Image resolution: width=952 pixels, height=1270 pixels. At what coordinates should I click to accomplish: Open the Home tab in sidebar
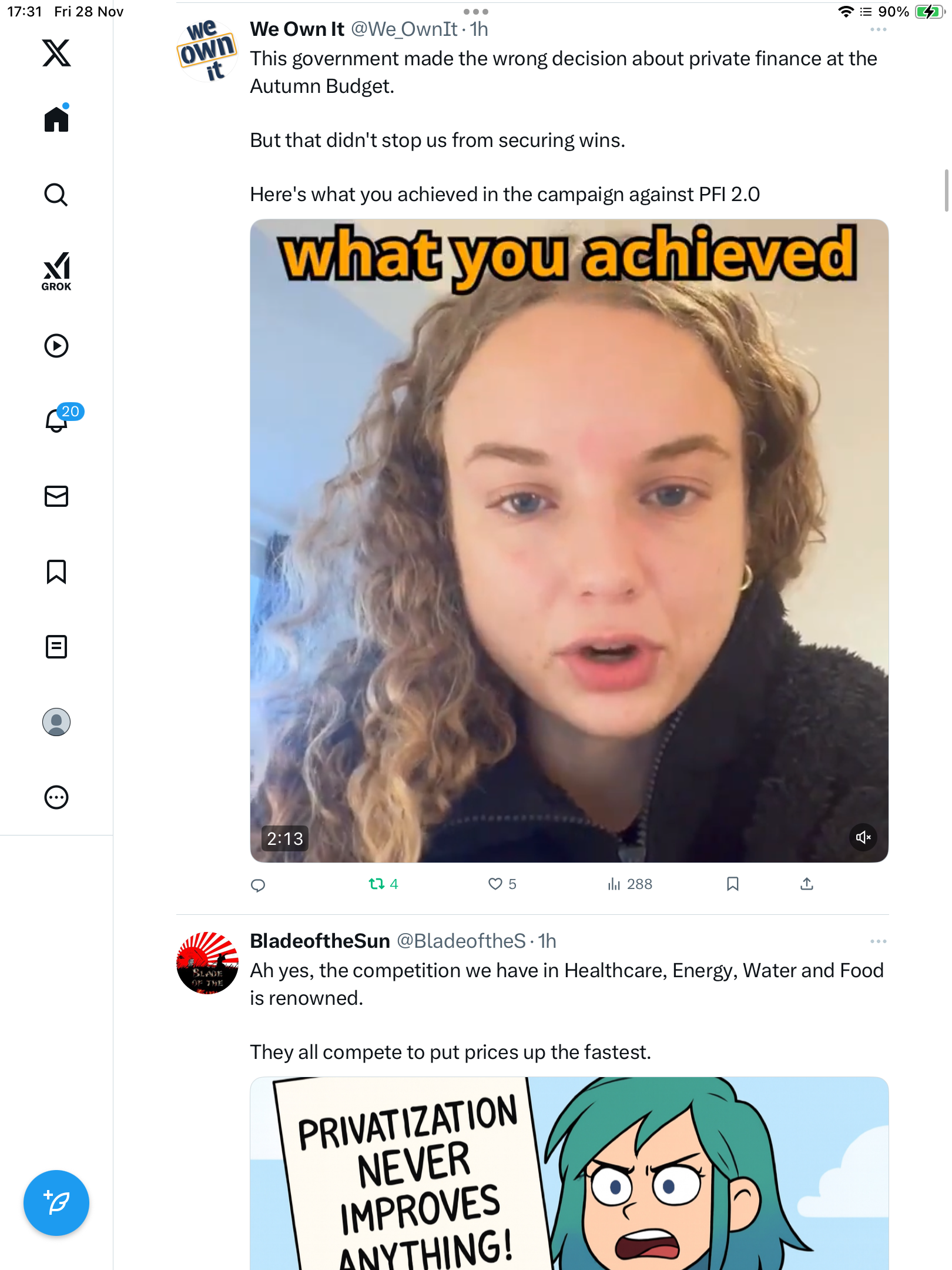[56, 119]
